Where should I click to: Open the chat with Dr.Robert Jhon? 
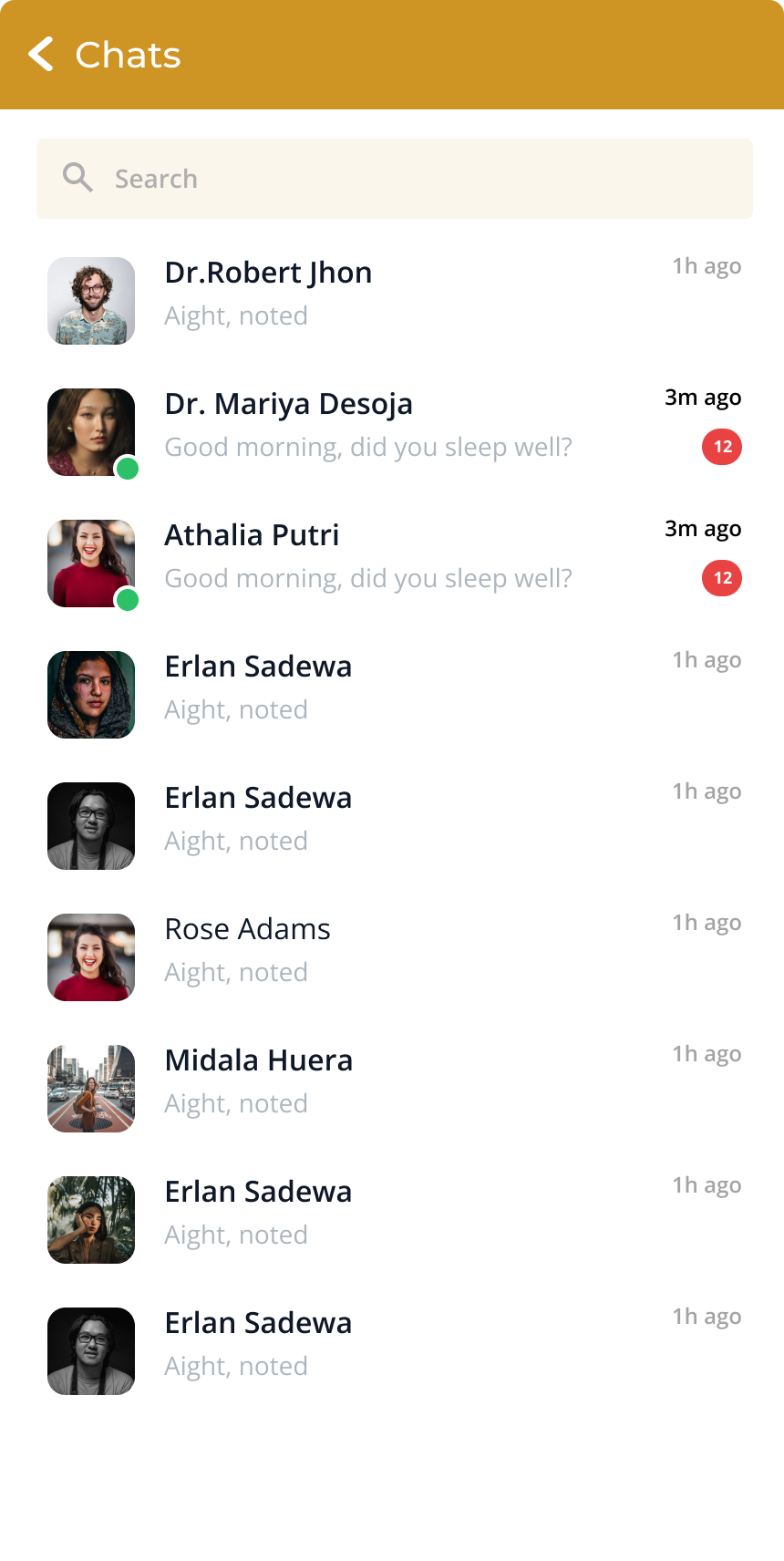[395, 301]
